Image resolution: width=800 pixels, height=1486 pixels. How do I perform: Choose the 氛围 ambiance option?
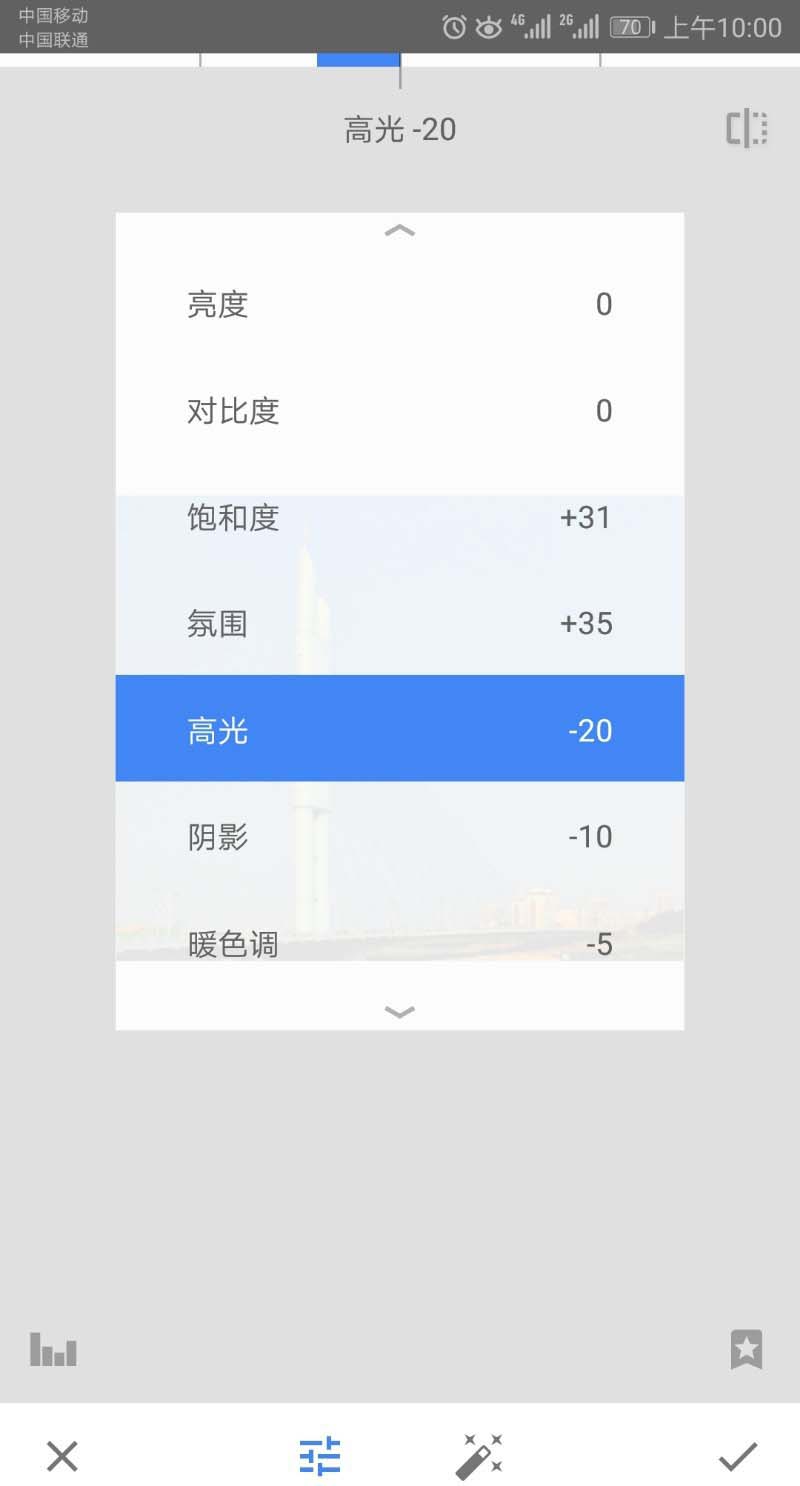pyautogui.click(x=399, y=624)
